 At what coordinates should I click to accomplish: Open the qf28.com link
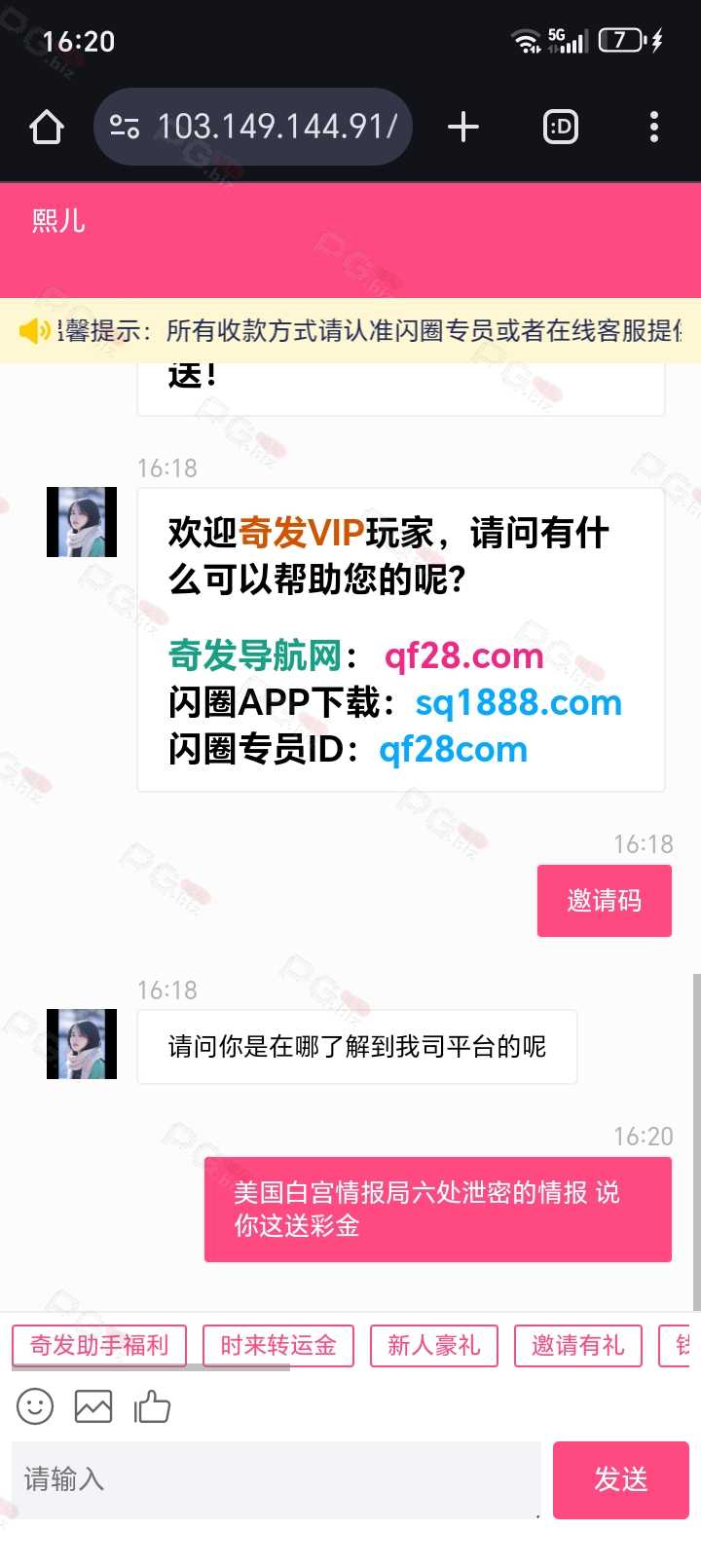click(x=463, y=655)
